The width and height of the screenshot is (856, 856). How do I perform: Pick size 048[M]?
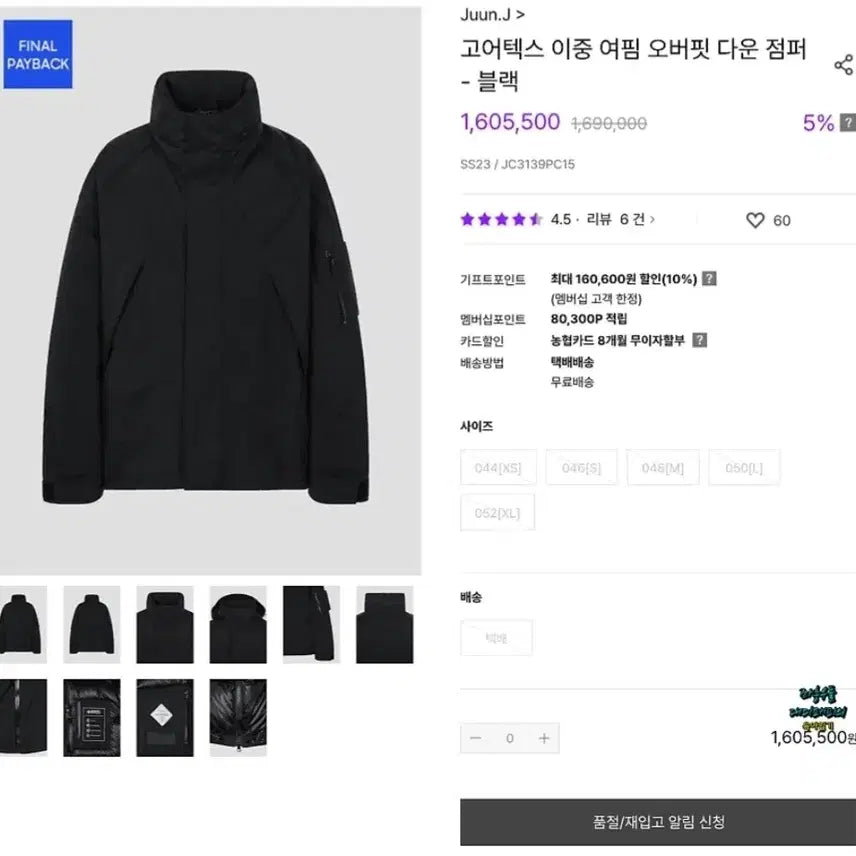click(662, 467)
